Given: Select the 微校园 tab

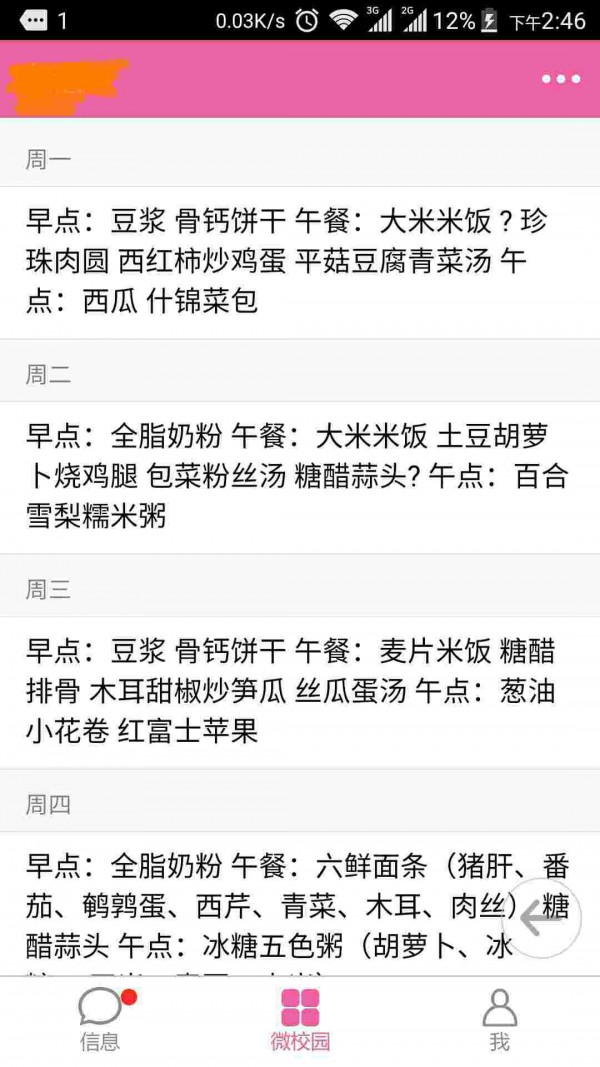Looking at the screenshot, I should [x=300, y=1021].
